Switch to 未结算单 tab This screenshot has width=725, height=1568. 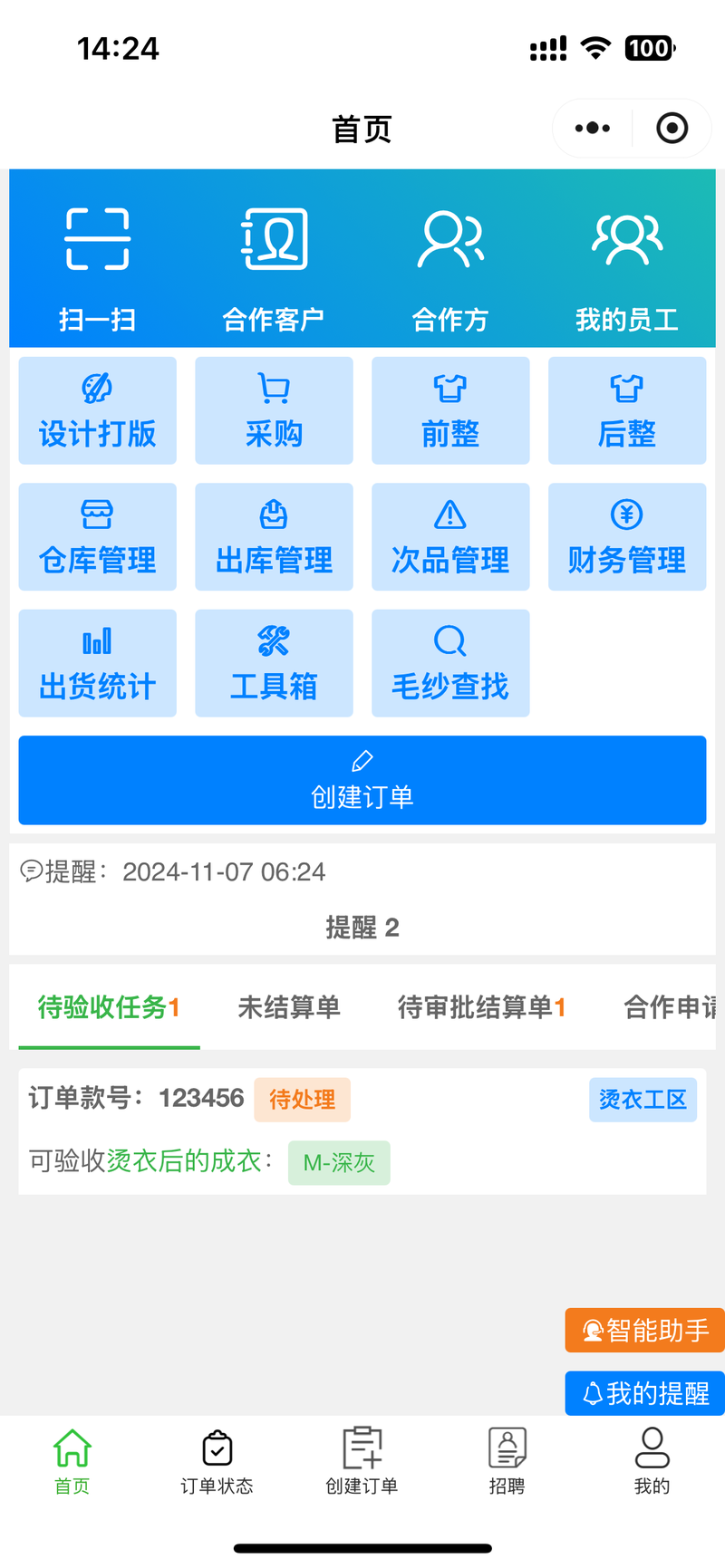[x=289, y=1007]
